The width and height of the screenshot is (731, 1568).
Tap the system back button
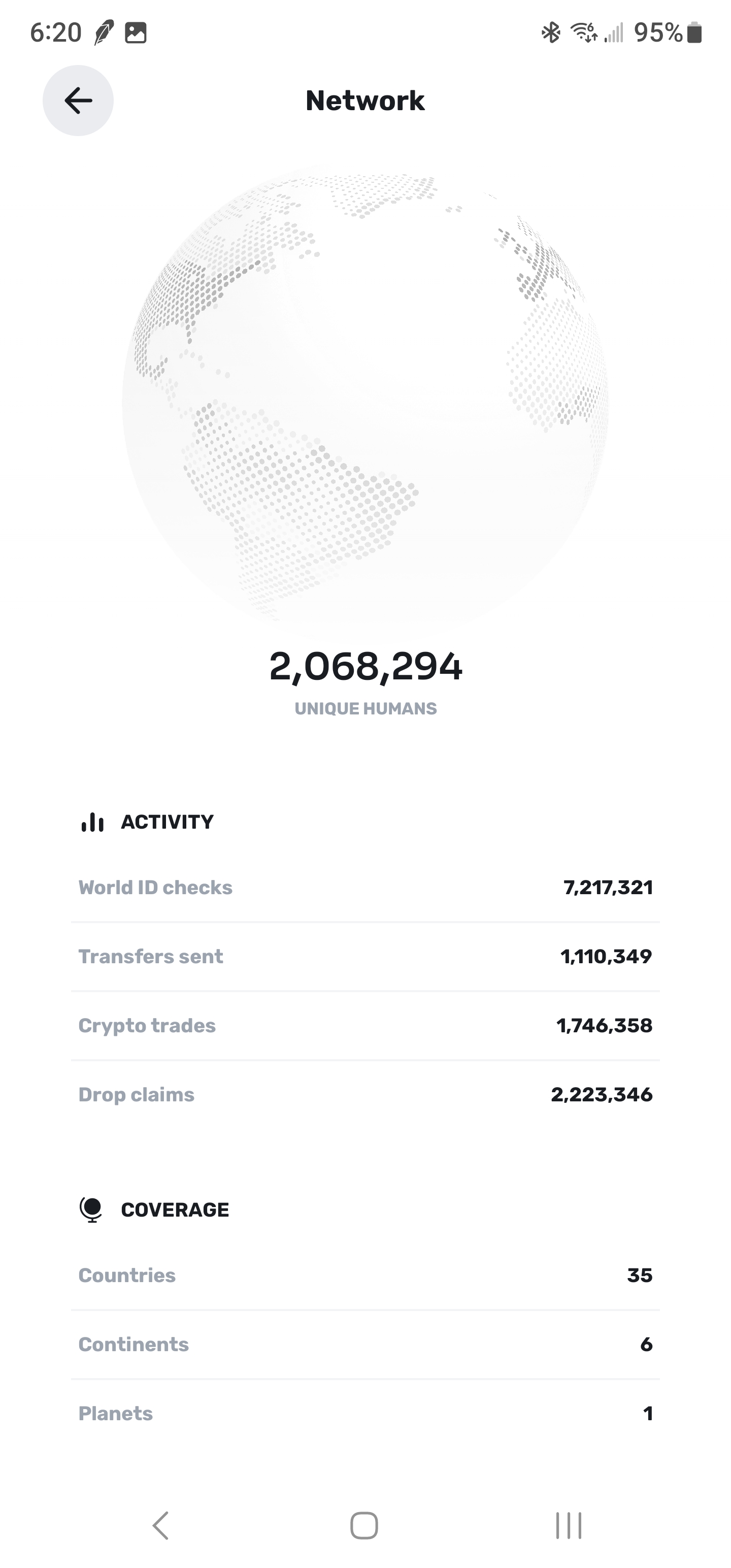click(161, 1525)
